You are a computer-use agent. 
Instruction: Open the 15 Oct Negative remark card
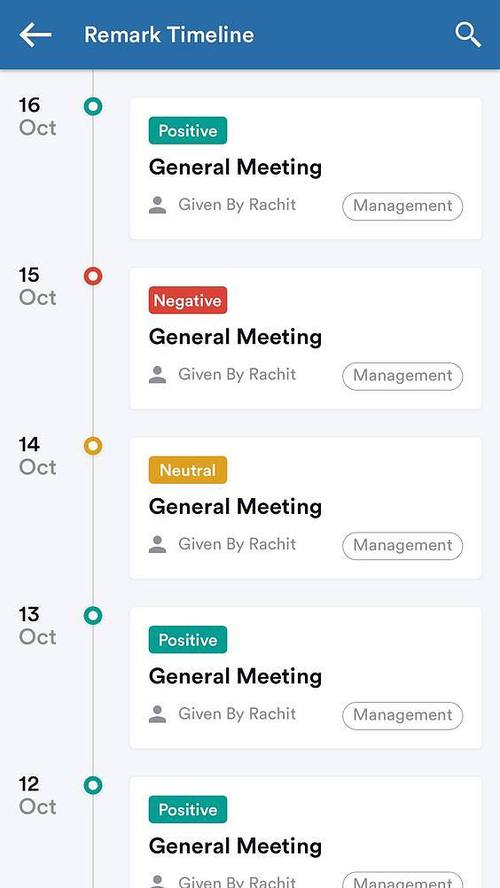point(306,338)
